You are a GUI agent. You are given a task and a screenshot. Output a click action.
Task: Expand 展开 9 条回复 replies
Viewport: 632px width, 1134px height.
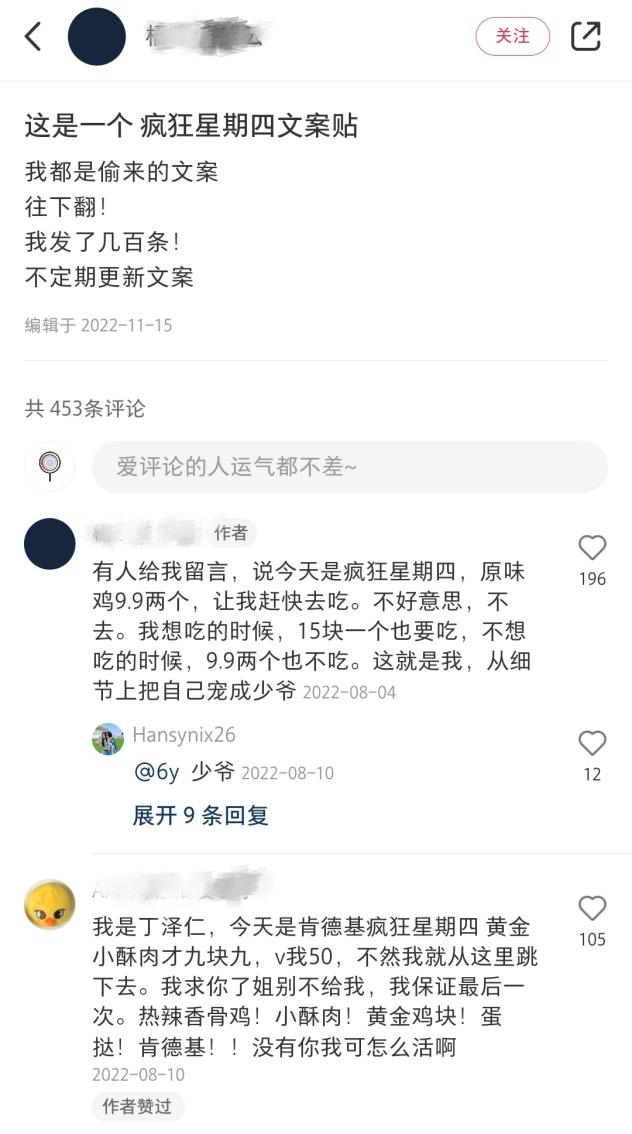[x=200, y=816]
